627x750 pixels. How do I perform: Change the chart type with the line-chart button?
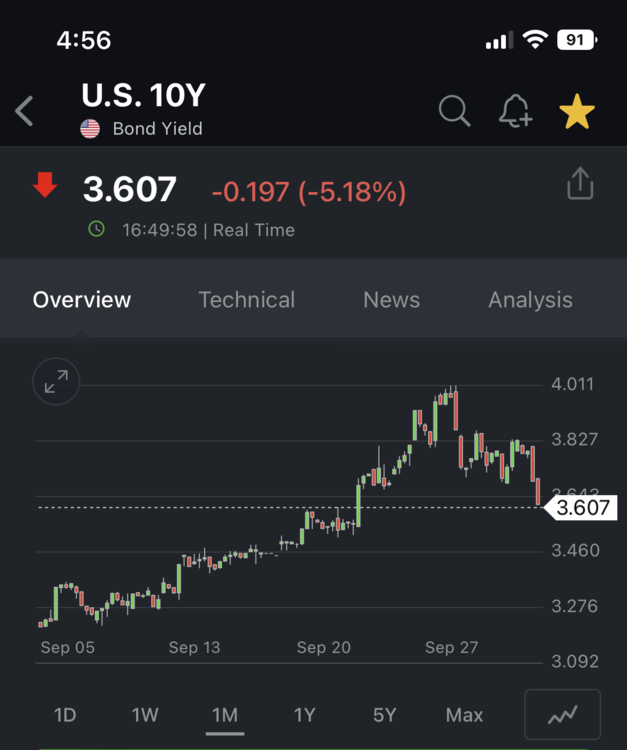562,714
